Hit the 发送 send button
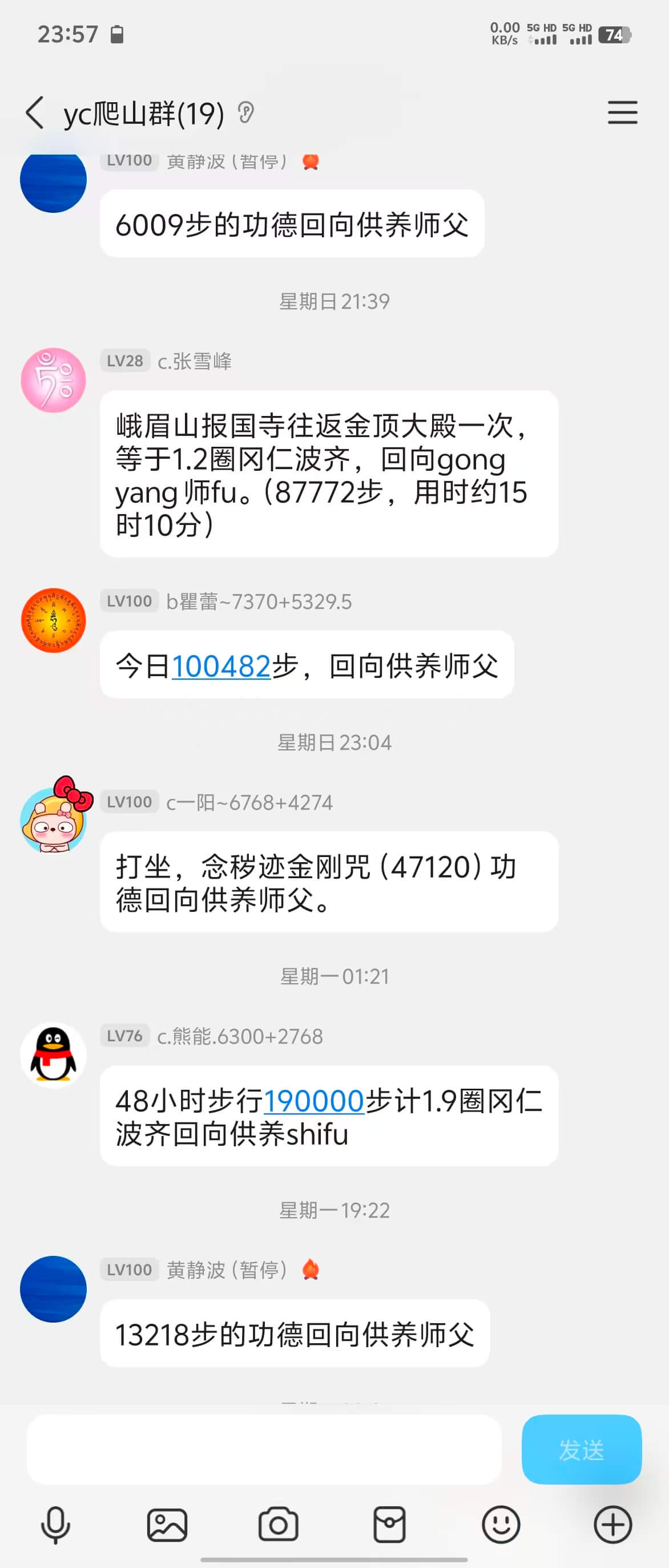669x1568 pixels. [x=581, y=1449]
